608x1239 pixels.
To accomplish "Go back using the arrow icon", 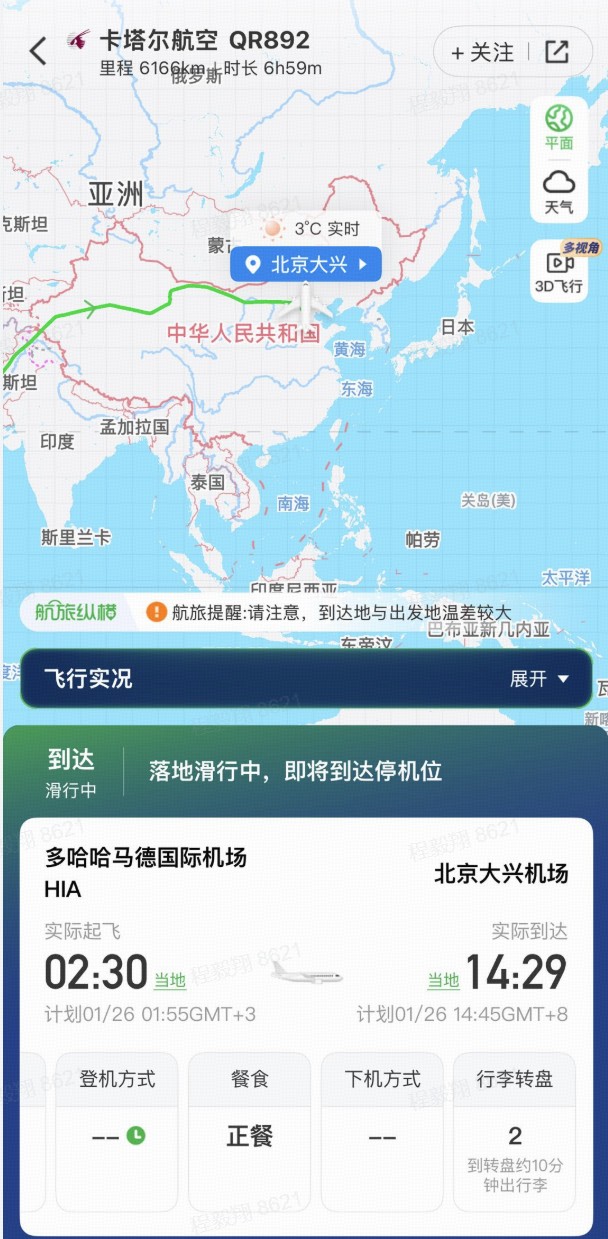I will point(38,51).
